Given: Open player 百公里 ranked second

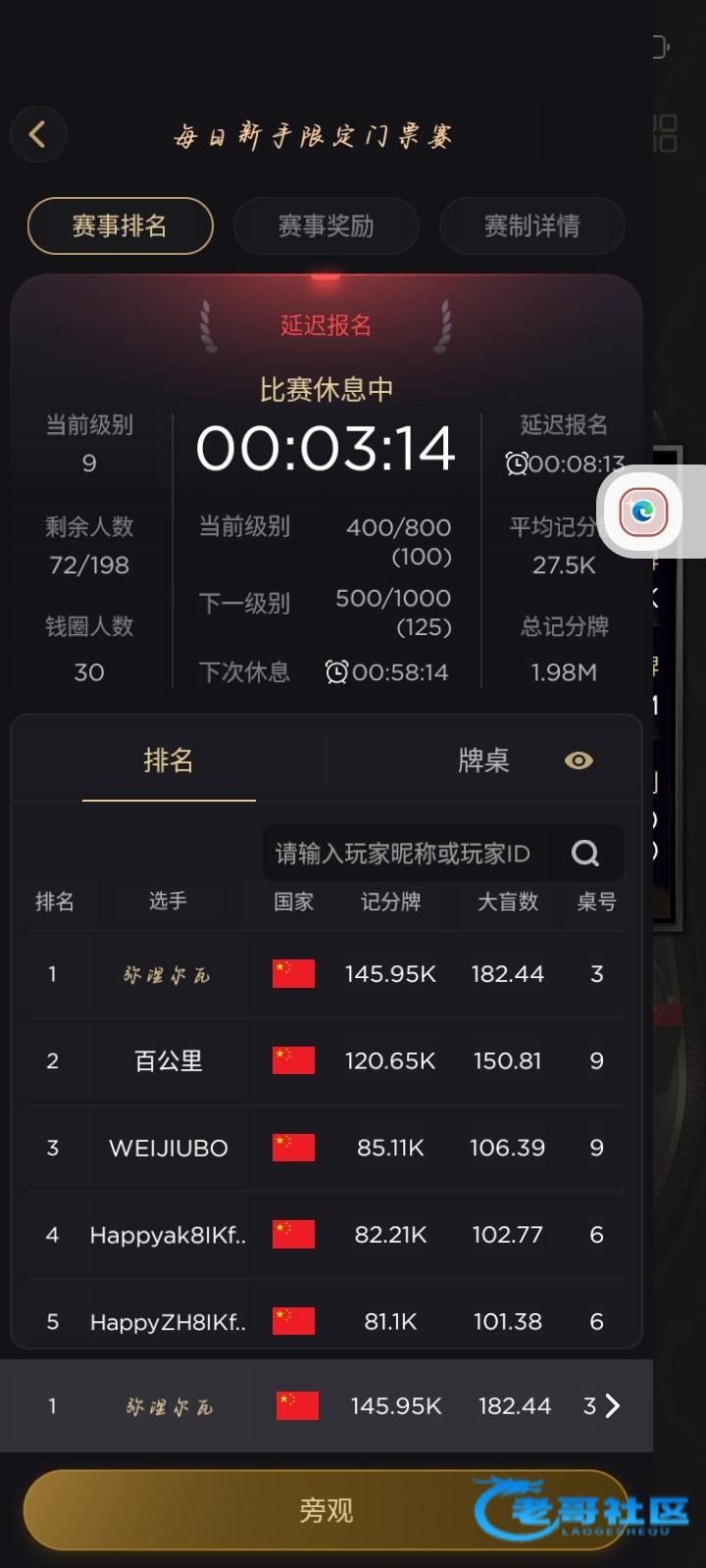Looking at the screenshot, I should tap(169, 1061).
